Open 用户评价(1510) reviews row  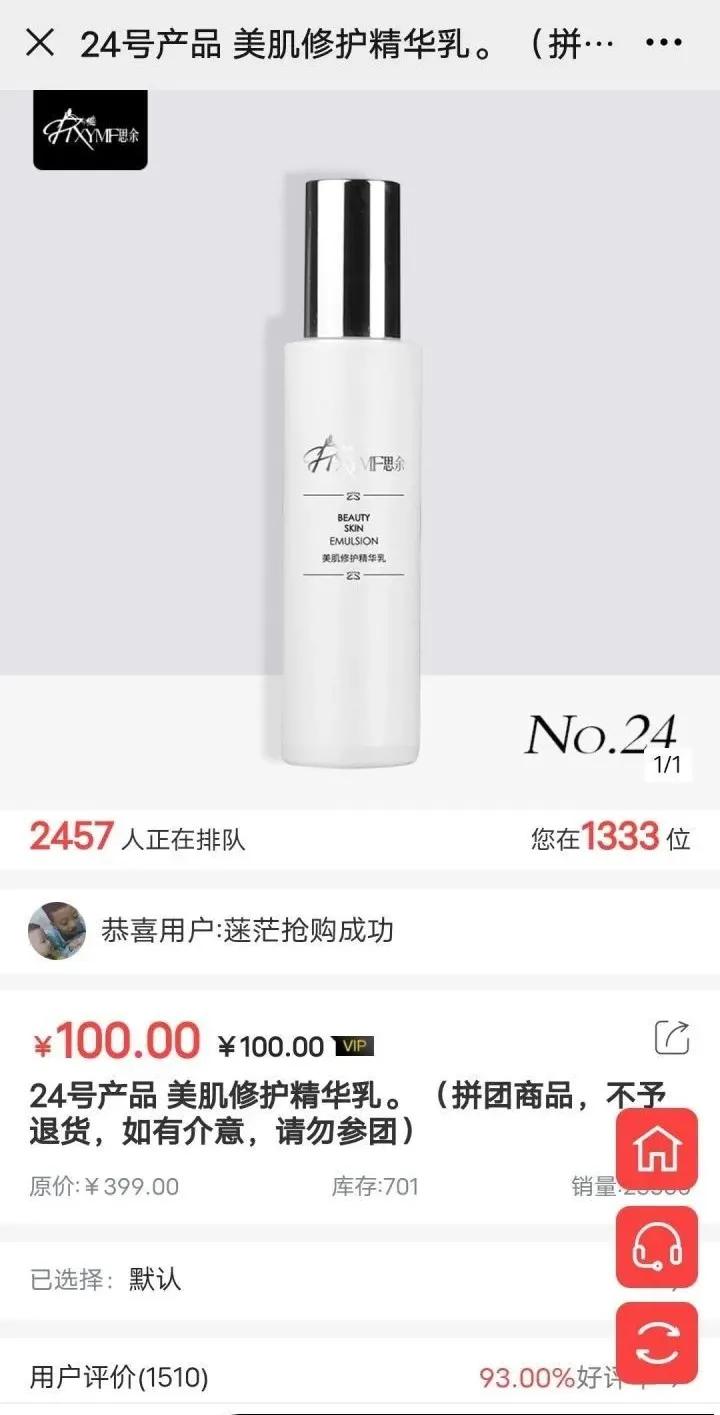[x=300, y=1378]
